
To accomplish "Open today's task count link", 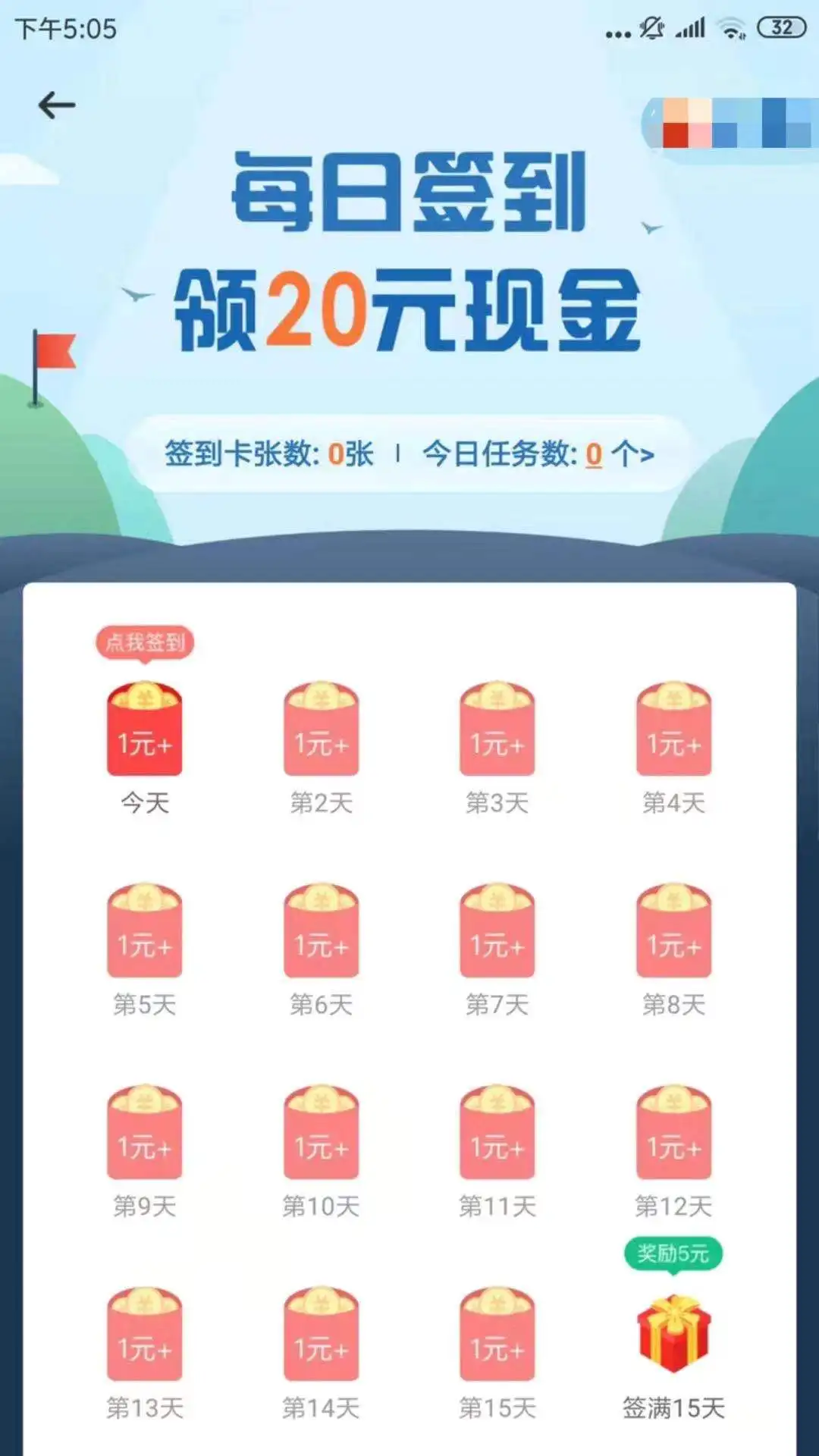I will (x=538, y=454).
